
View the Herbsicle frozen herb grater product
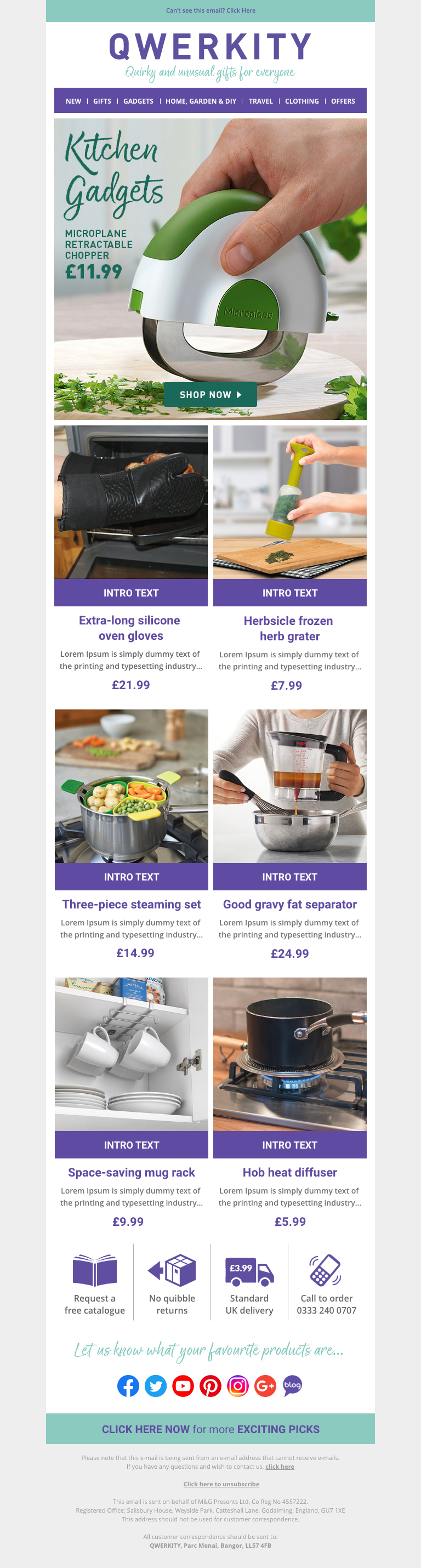click(289, 628)
